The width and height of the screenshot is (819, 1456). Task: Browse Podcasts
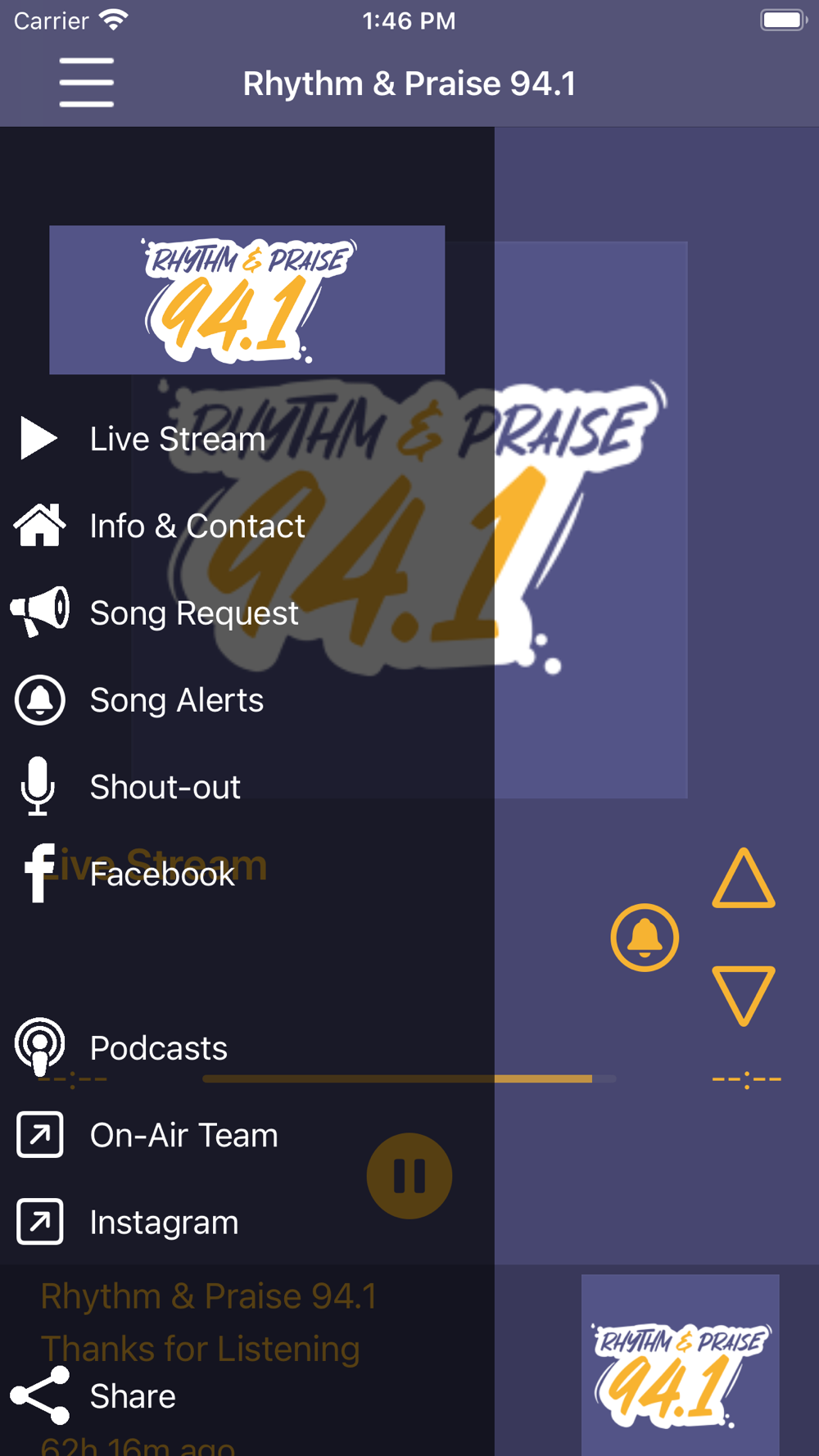point(247,1048)
